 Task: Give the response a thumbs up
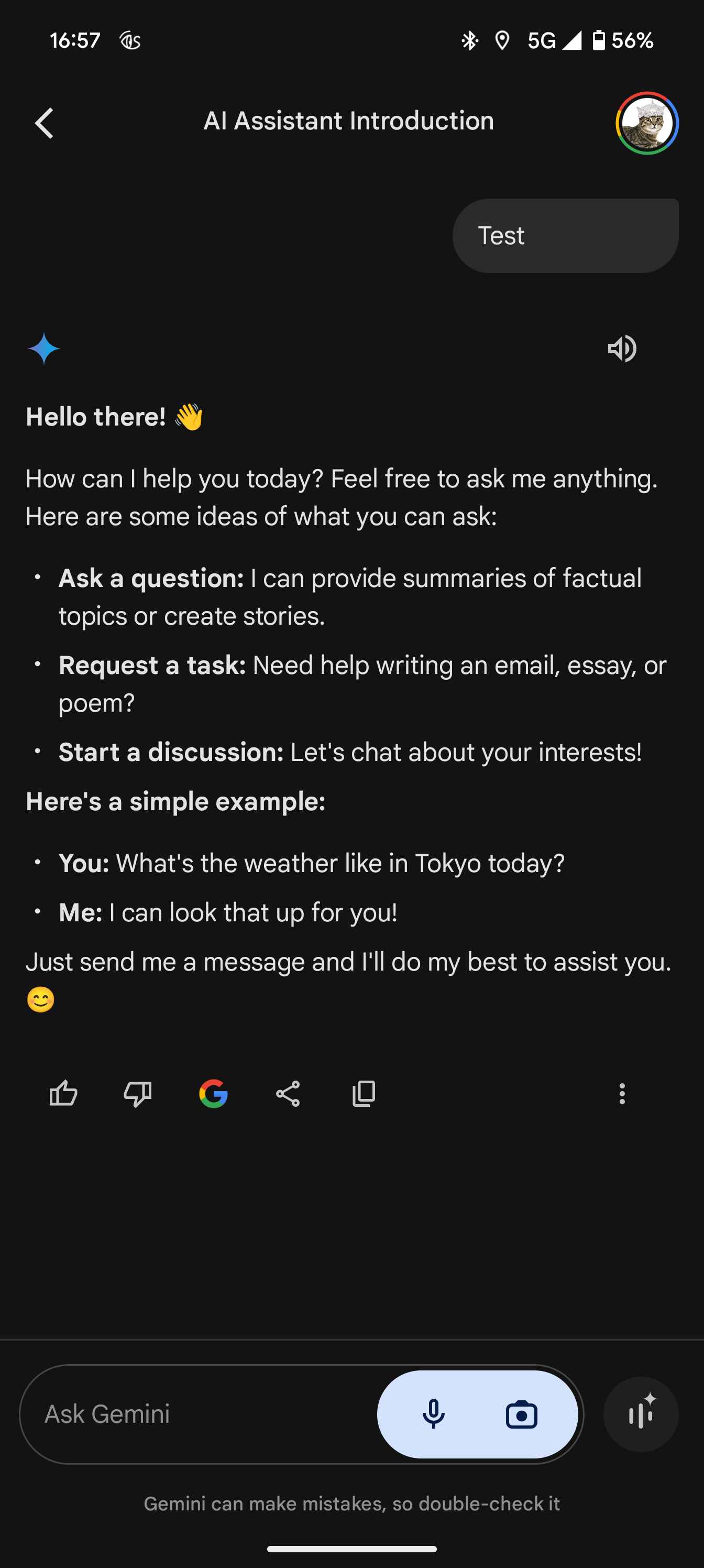pos(63,1094)
